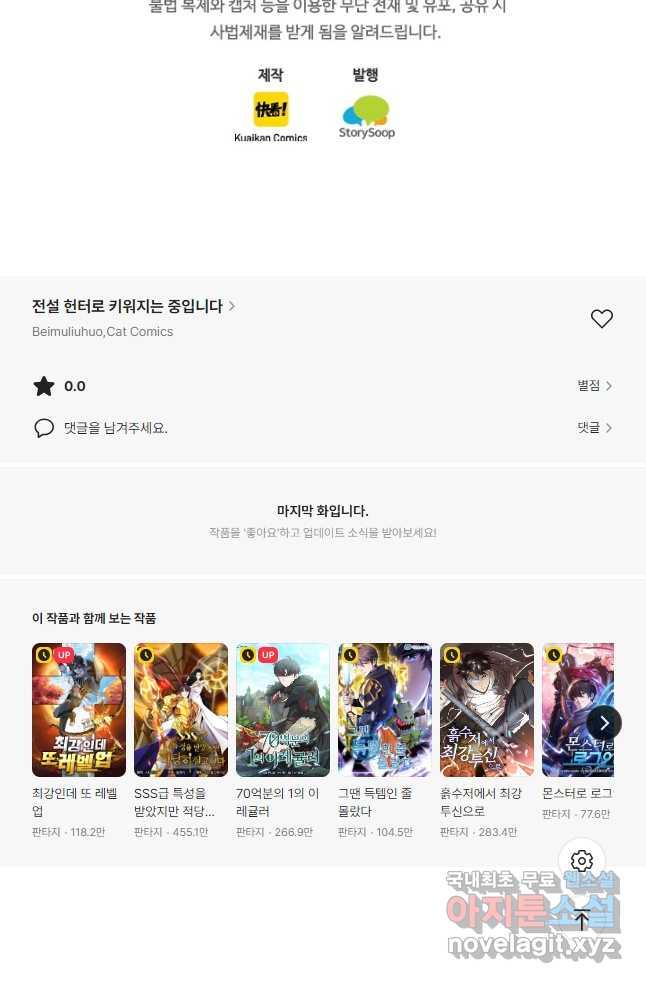Open the 전설 헌터로 키워지는 중입니다 series page
The height and width of the screenshot is (983, 646).
133,306
